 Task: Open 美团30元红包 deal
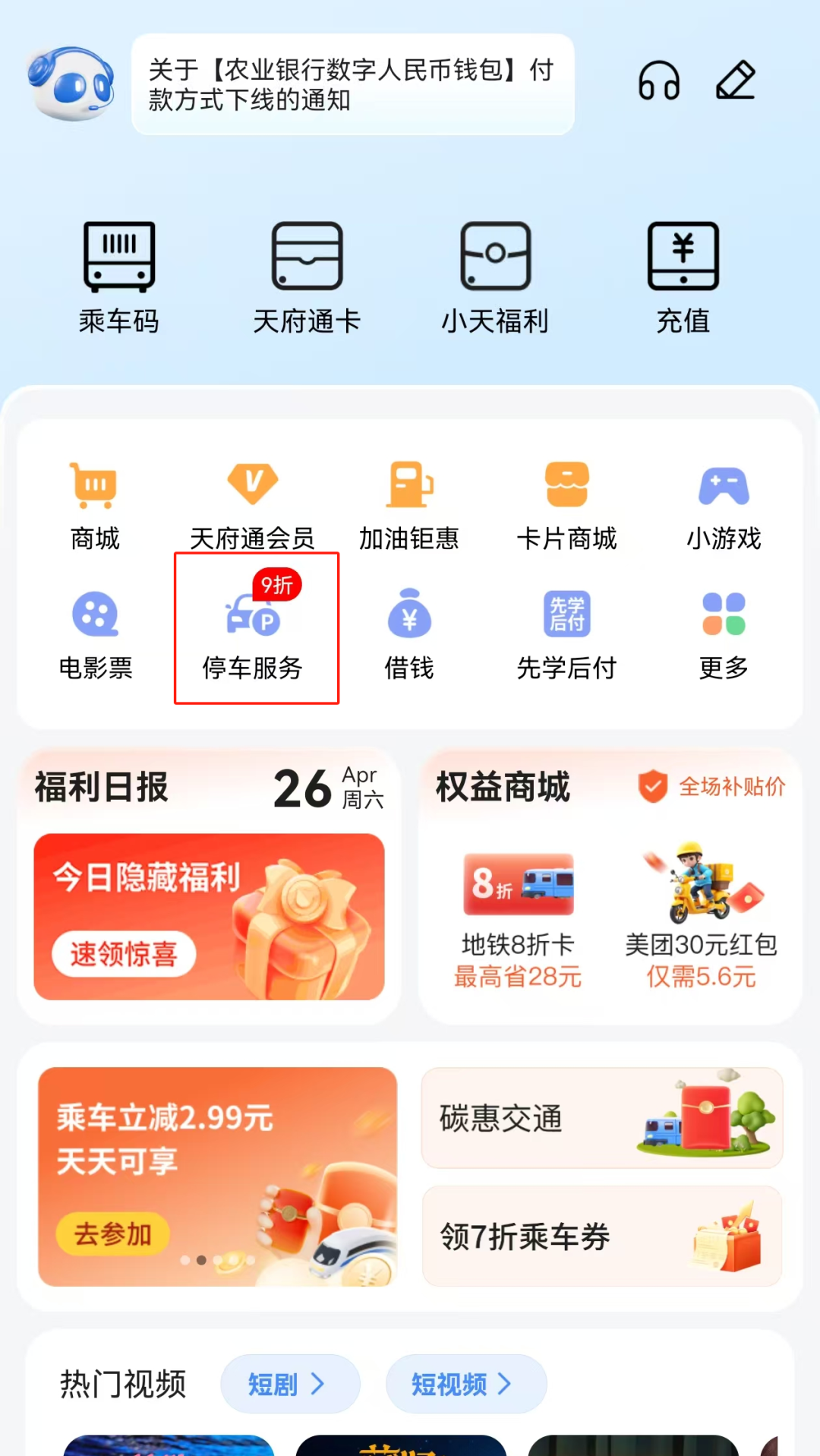coord(701,920)
